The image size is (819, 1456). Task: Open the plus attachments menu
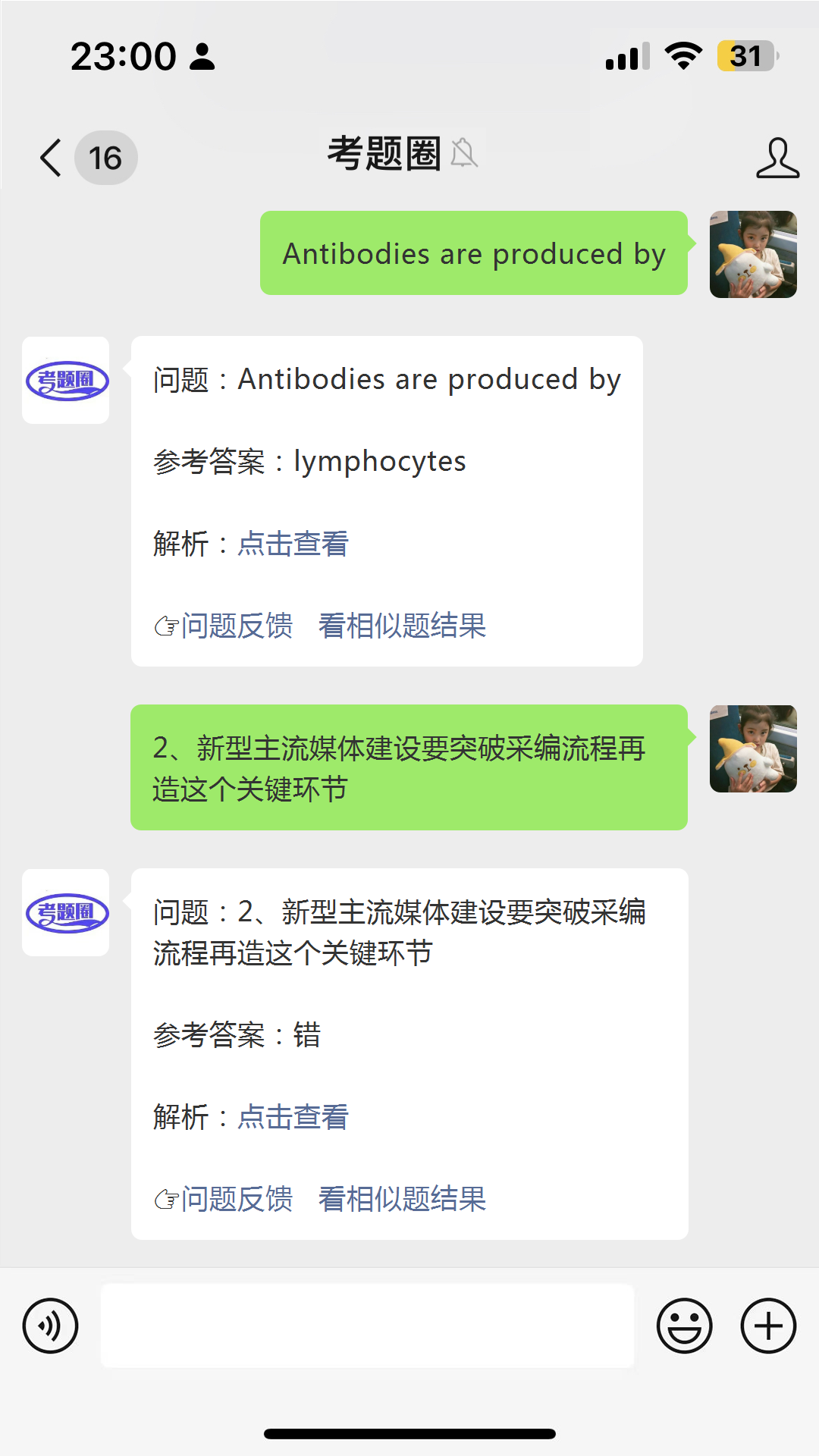tap(767, 1326)
